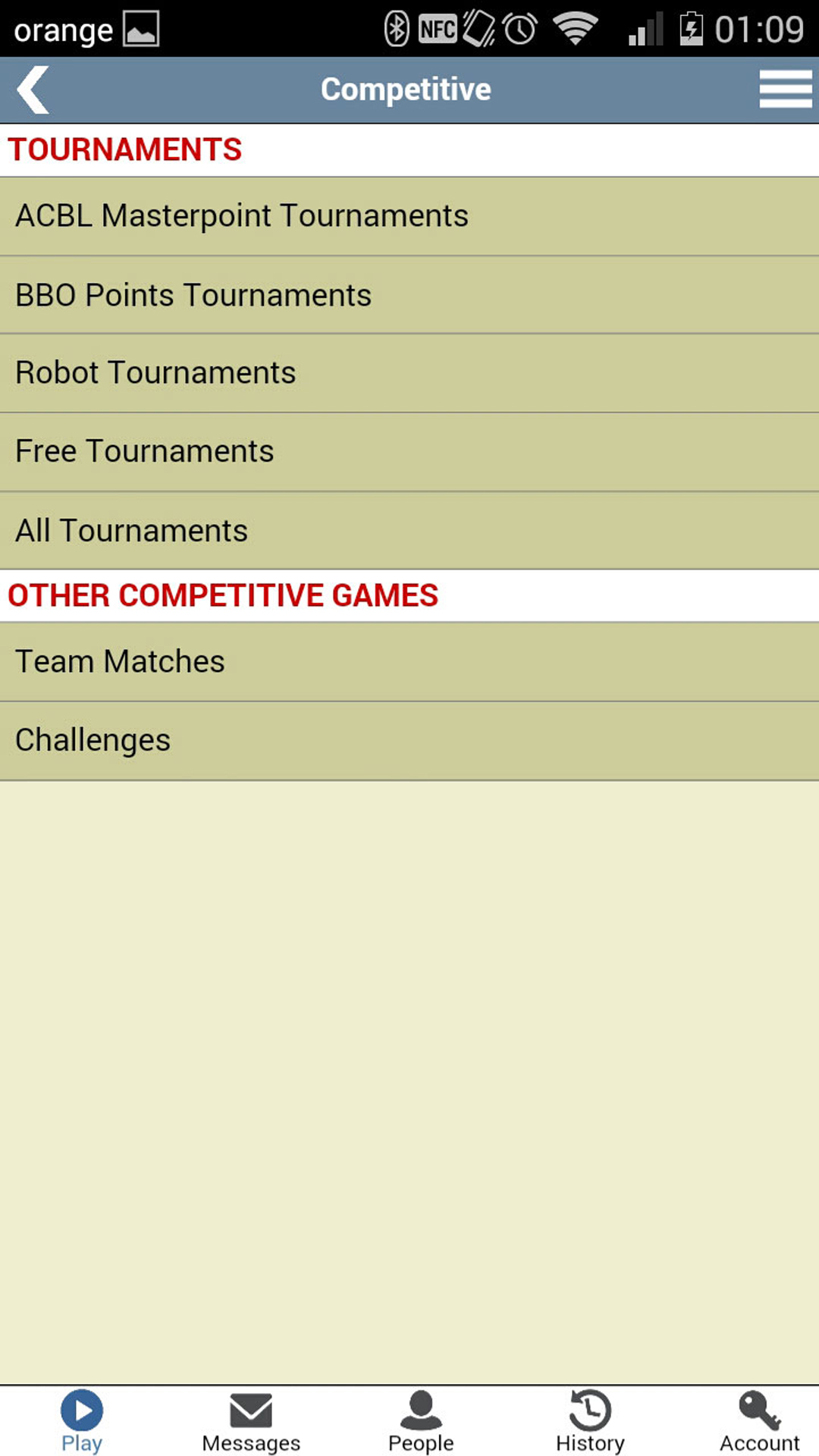Screen dimensions: 819x1456
Task: Show All Tournaments
Action: pyautogui.click(x=409, y=531)
